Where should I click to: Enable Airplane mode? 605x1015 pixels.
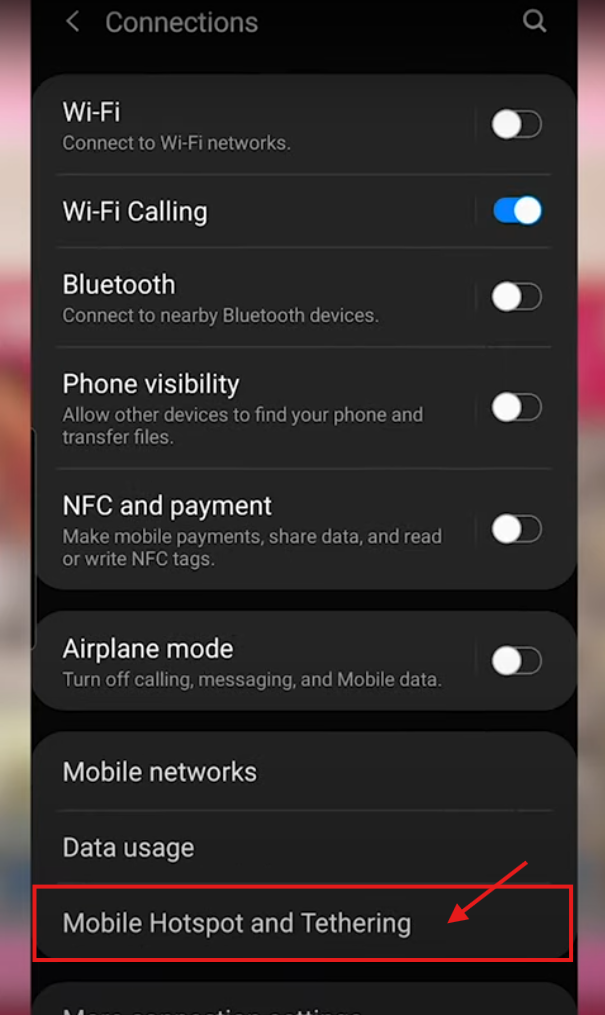point(516,661)
